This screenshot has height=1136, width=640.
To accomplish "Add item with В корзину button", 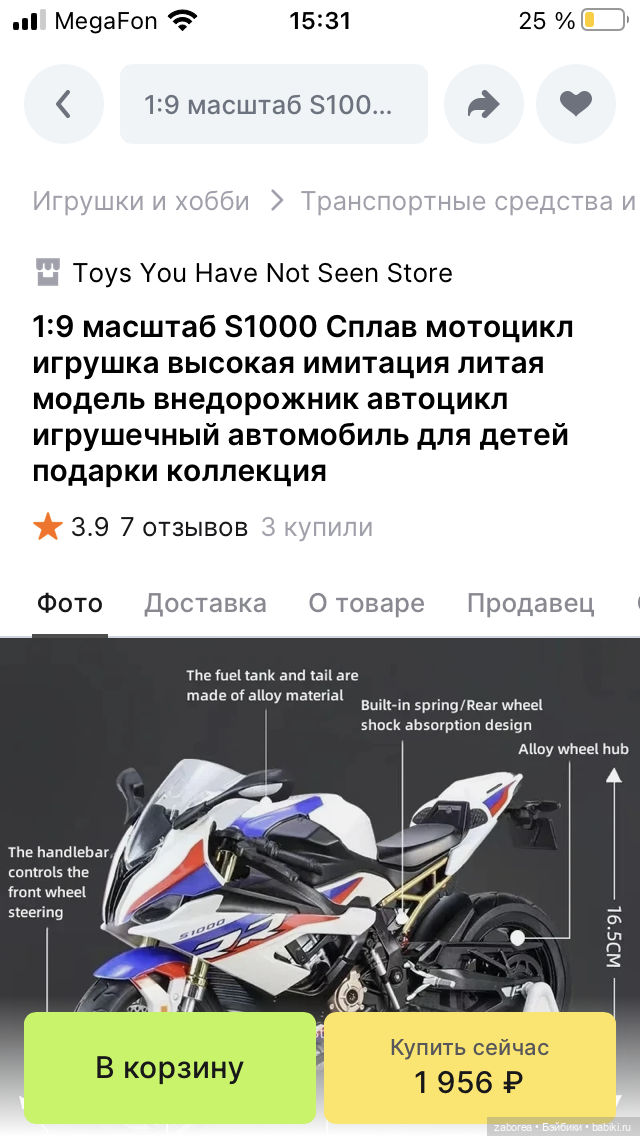I will (x=170, y=1067).
